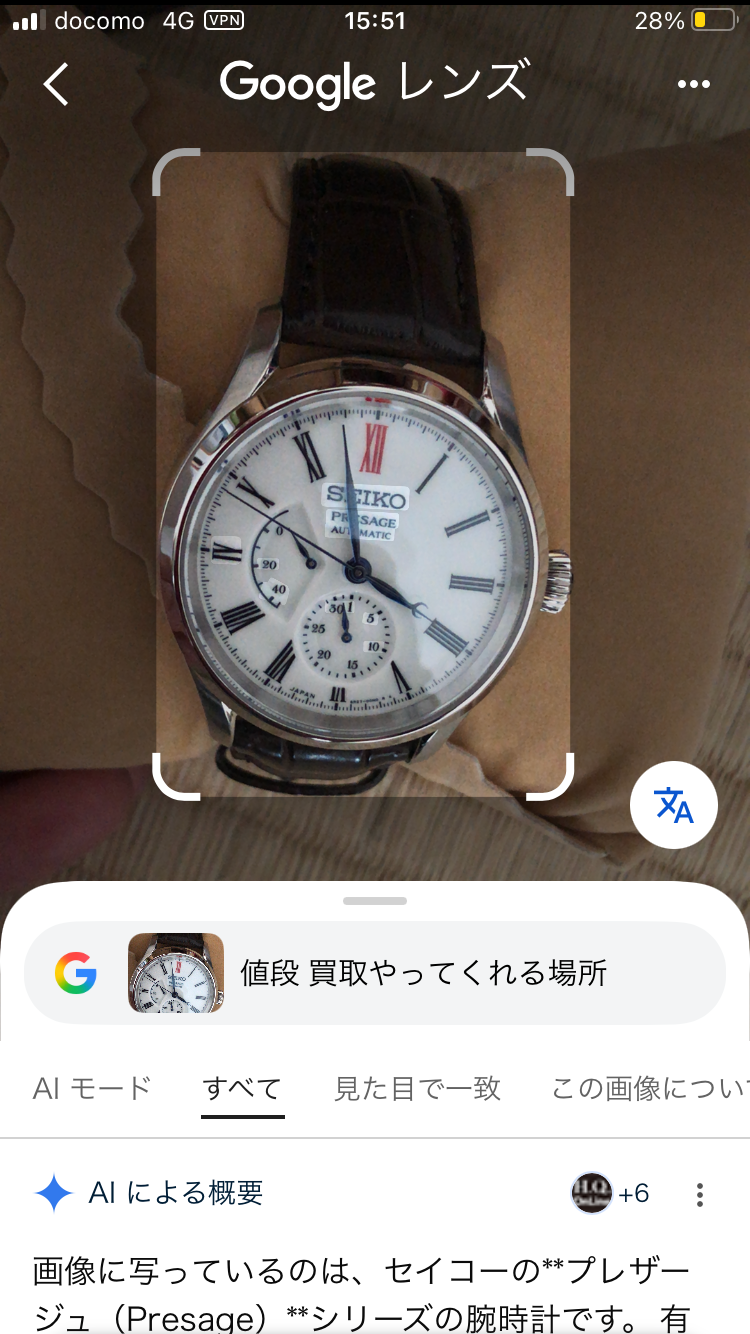Open the three-dot overflow menu at top
Viewport: 750px width, 1334px height.
[x=693, y=84]
